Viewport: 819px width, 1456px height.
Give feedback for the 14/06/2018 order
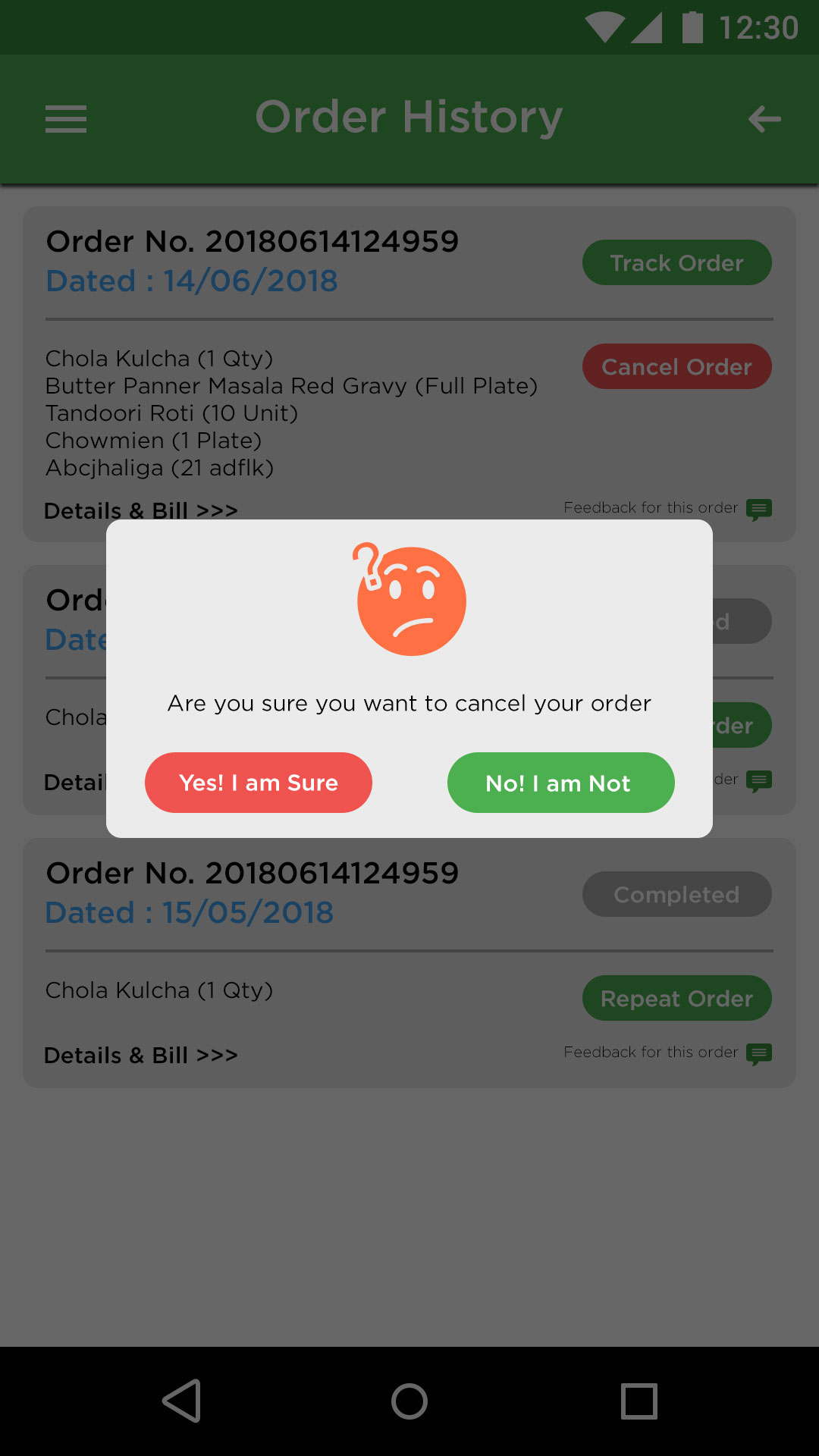(667, 507)
